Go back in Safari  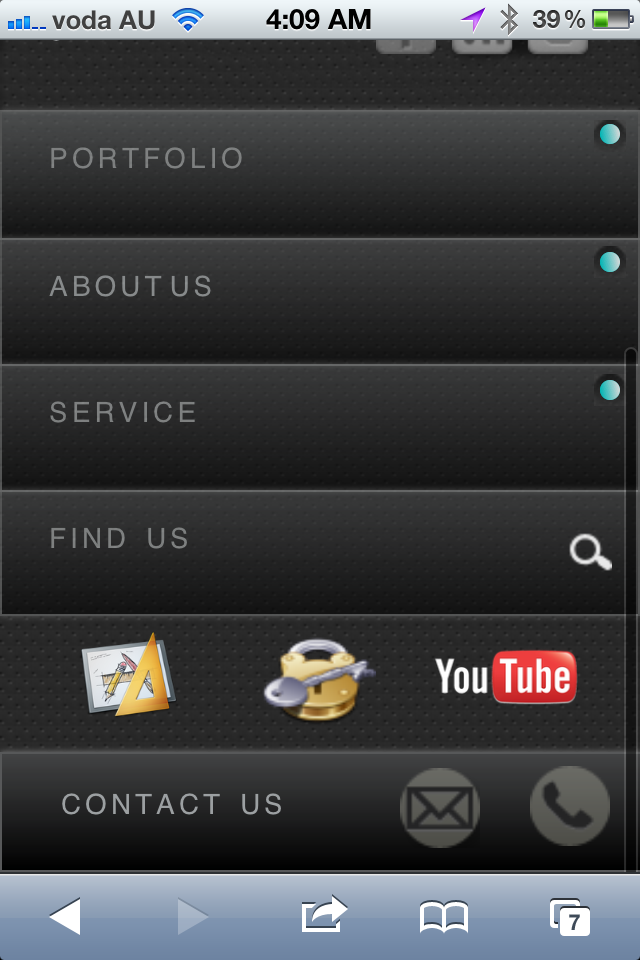coord(64,915)
